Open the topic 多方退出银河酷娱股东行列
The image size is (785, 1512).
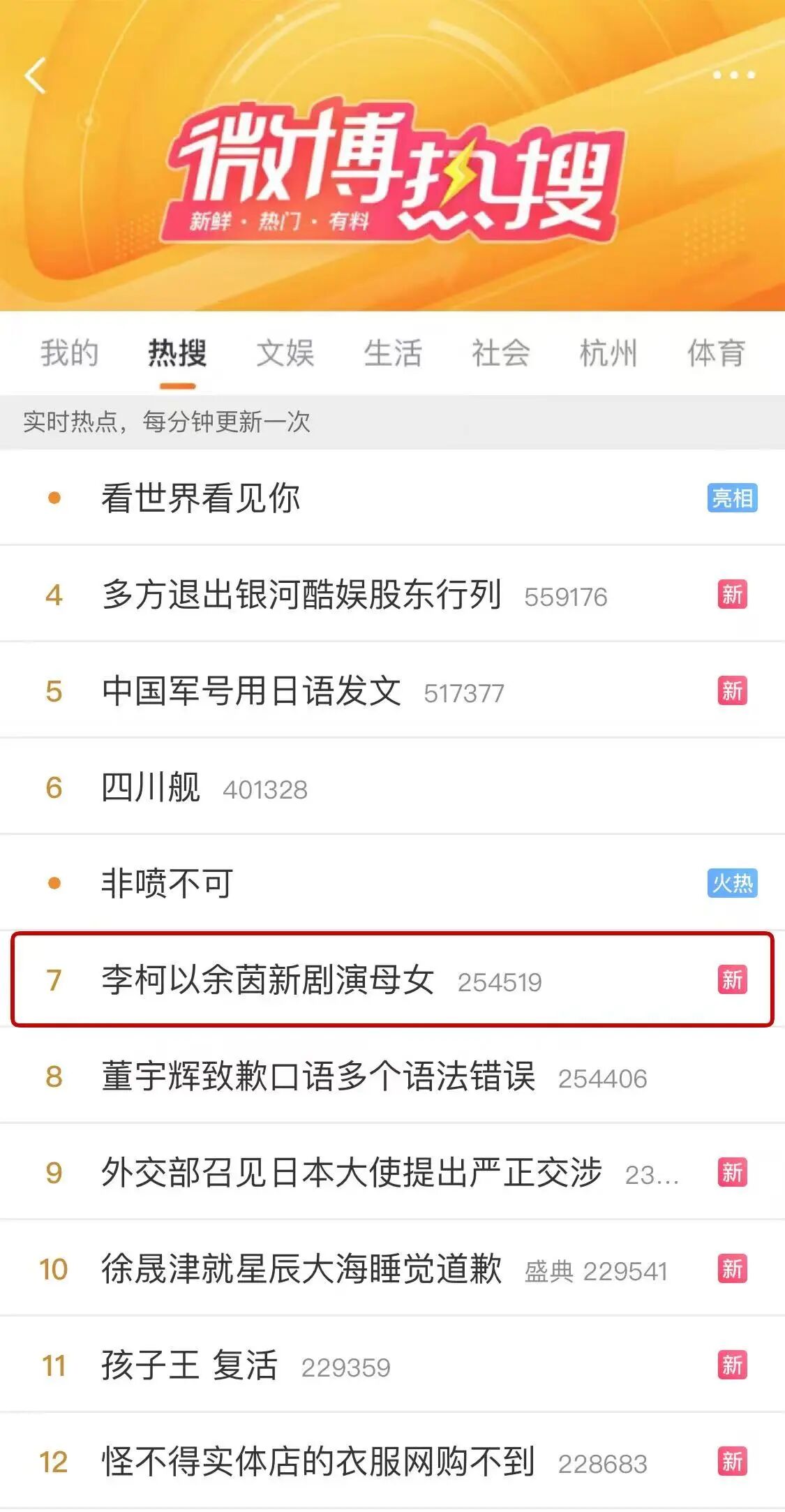coord(301,595)
